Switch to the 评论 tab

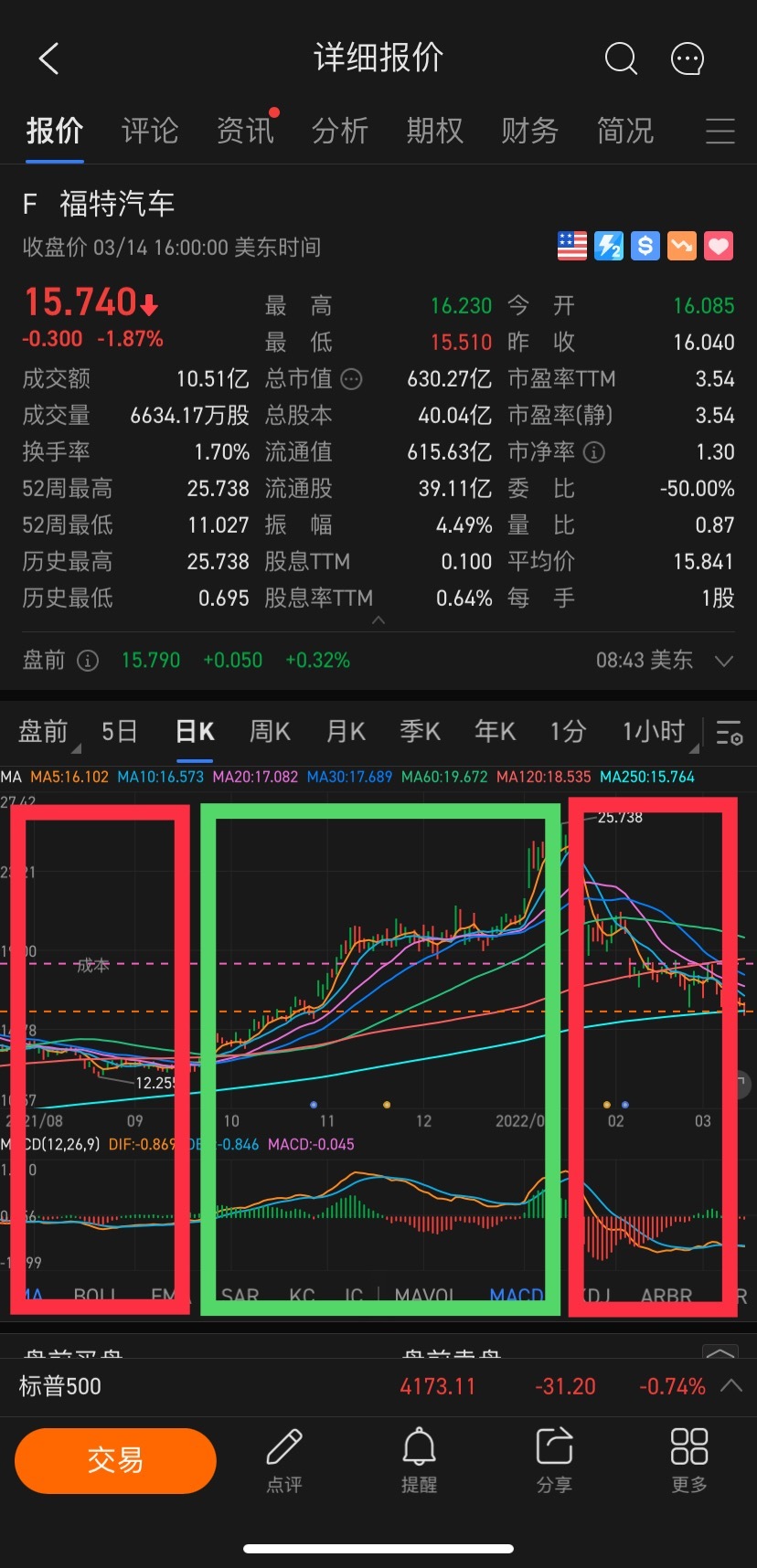[x=150, y=131]
